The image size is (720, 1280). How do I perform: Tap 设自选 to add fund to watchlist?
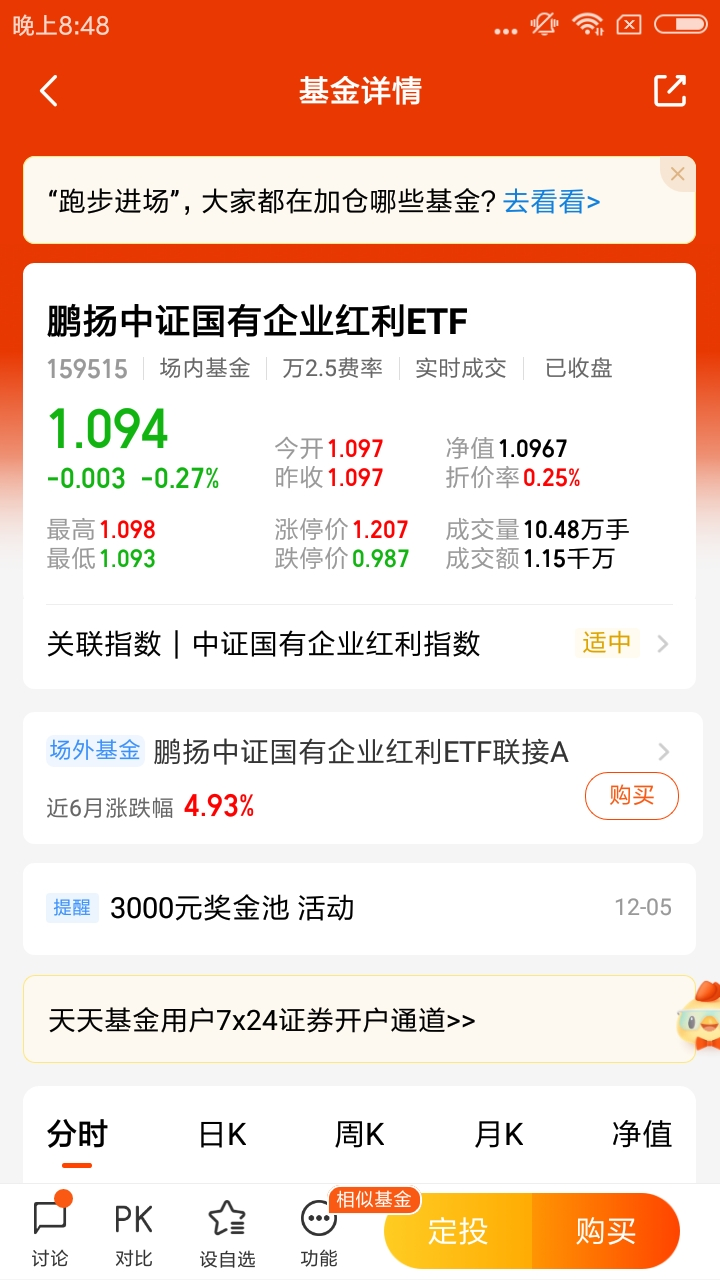pyautogui.click(x=227, y=1230)
